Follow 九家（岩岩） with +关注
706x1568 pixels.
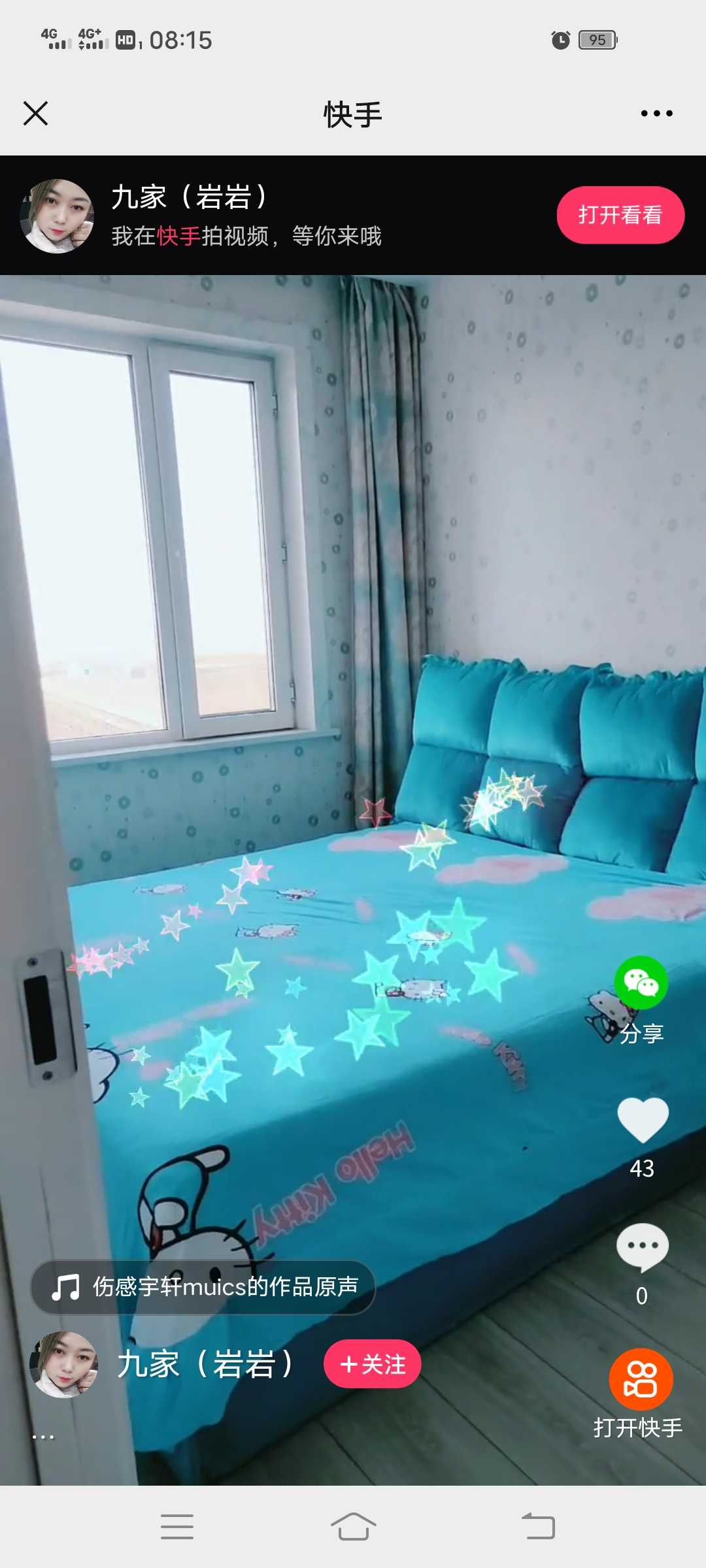[372, 1364]
